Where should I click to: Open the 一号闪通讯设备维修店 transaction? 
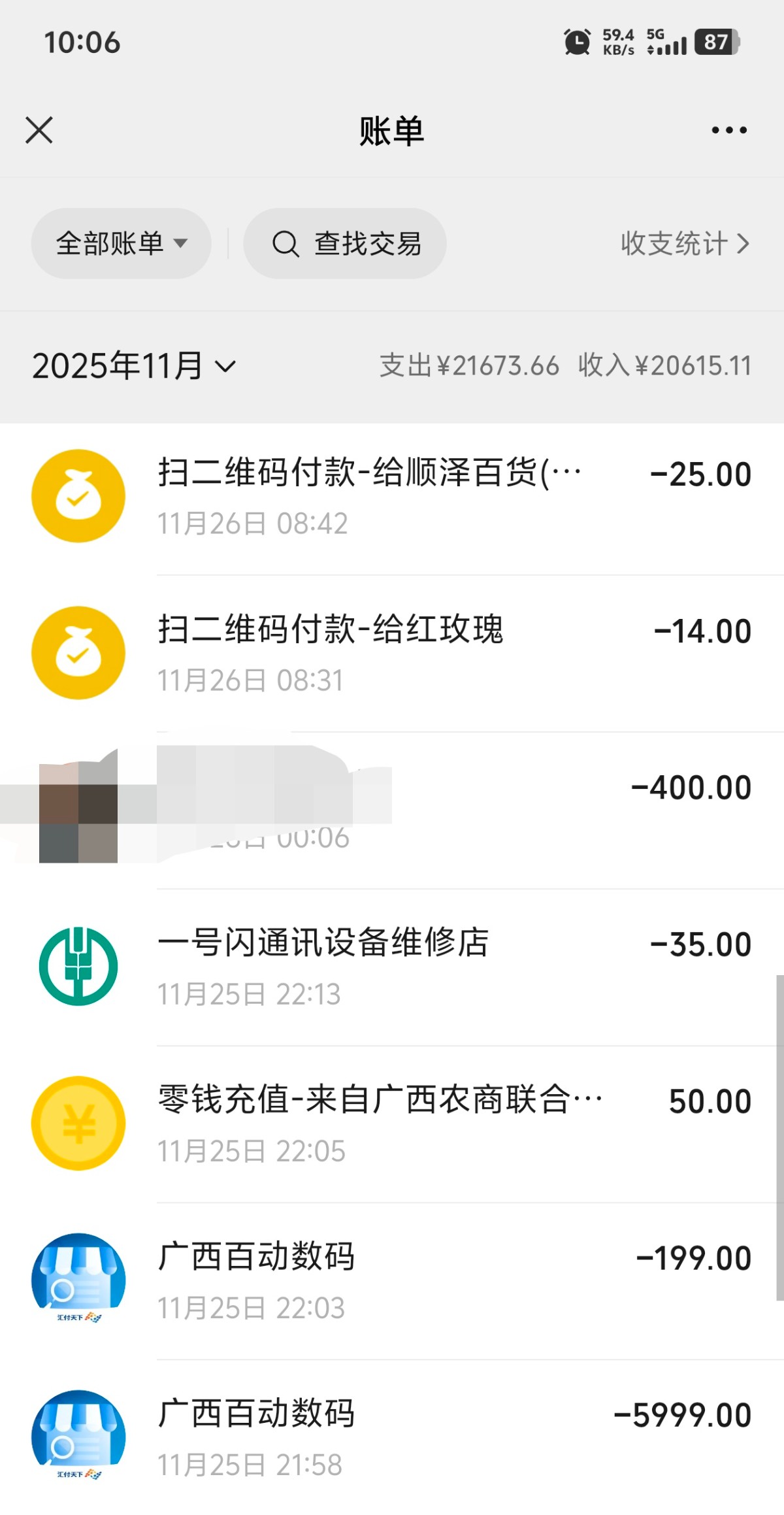pos(392,967)
